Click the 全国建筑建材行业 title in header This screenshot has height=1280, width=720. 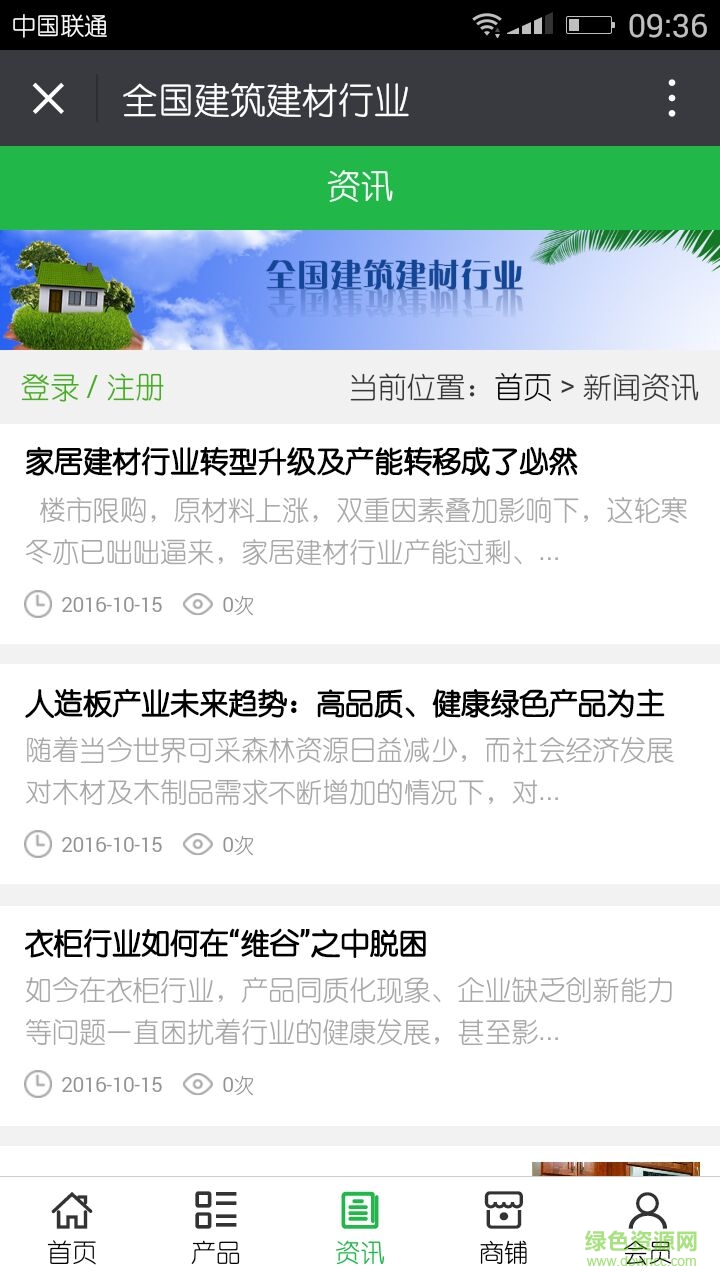(267, 98)
